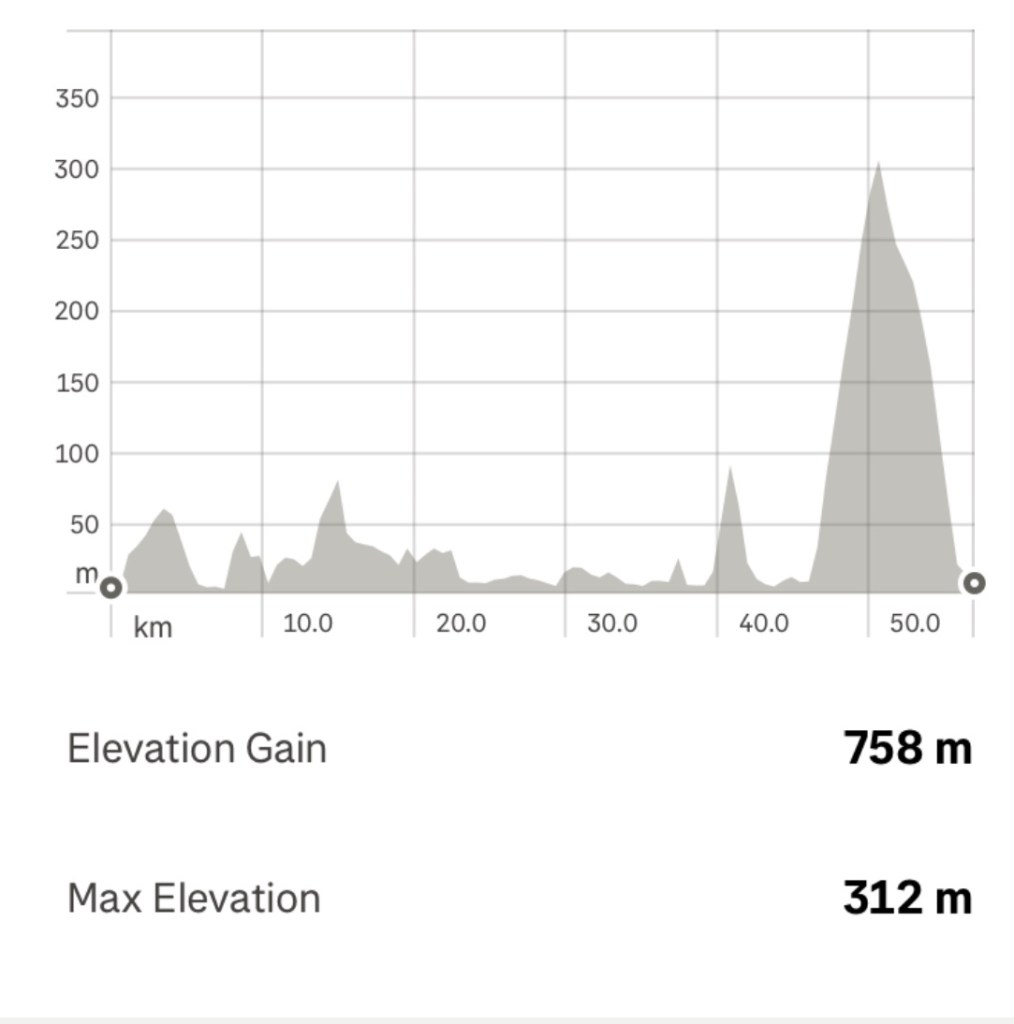1014x1024 pixels.
Task: Select the end marker on the elevation chart
Action: (973, 582)
